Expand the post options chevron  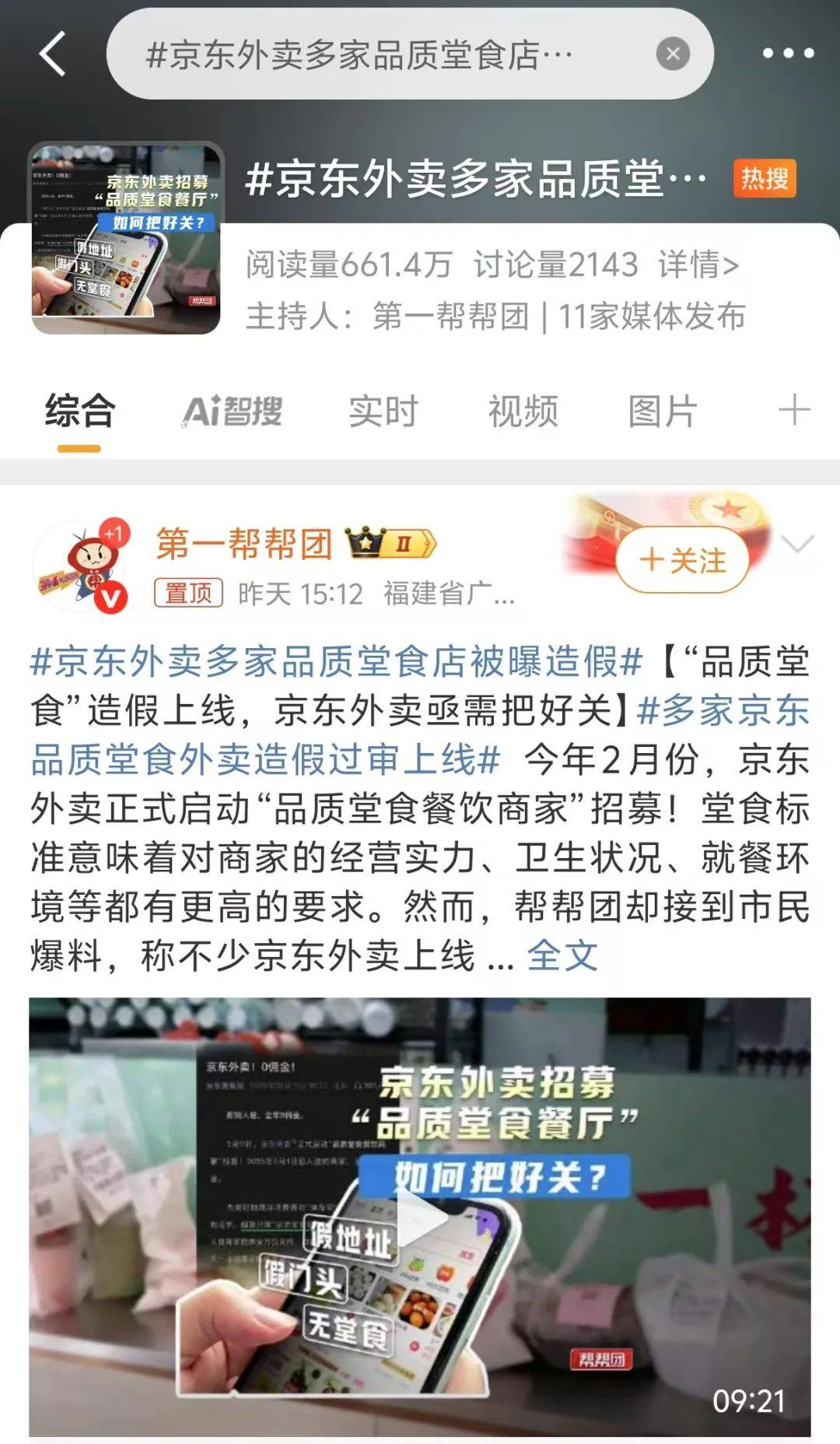(797, 544)
